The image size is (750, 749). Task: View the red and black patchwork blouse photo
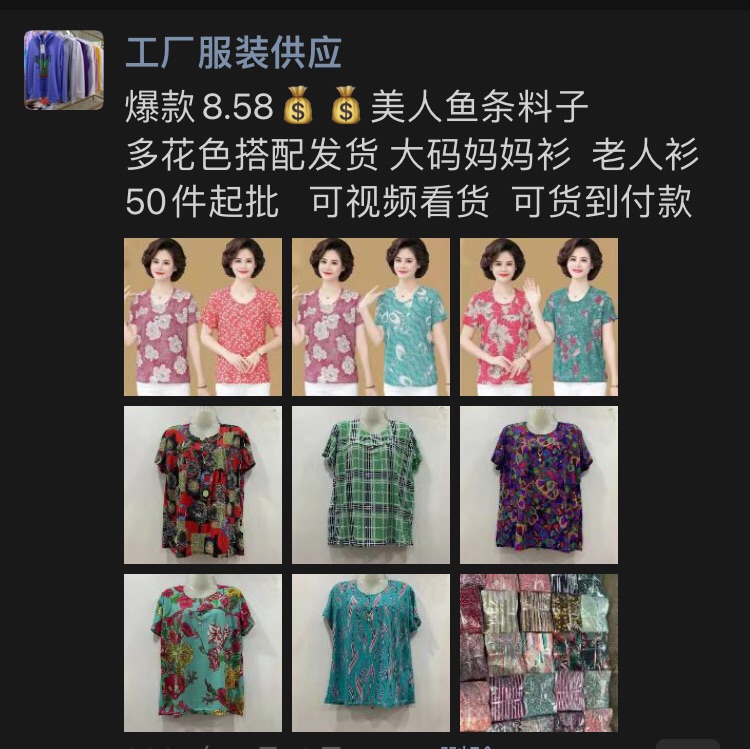click(x=203, y=485)
